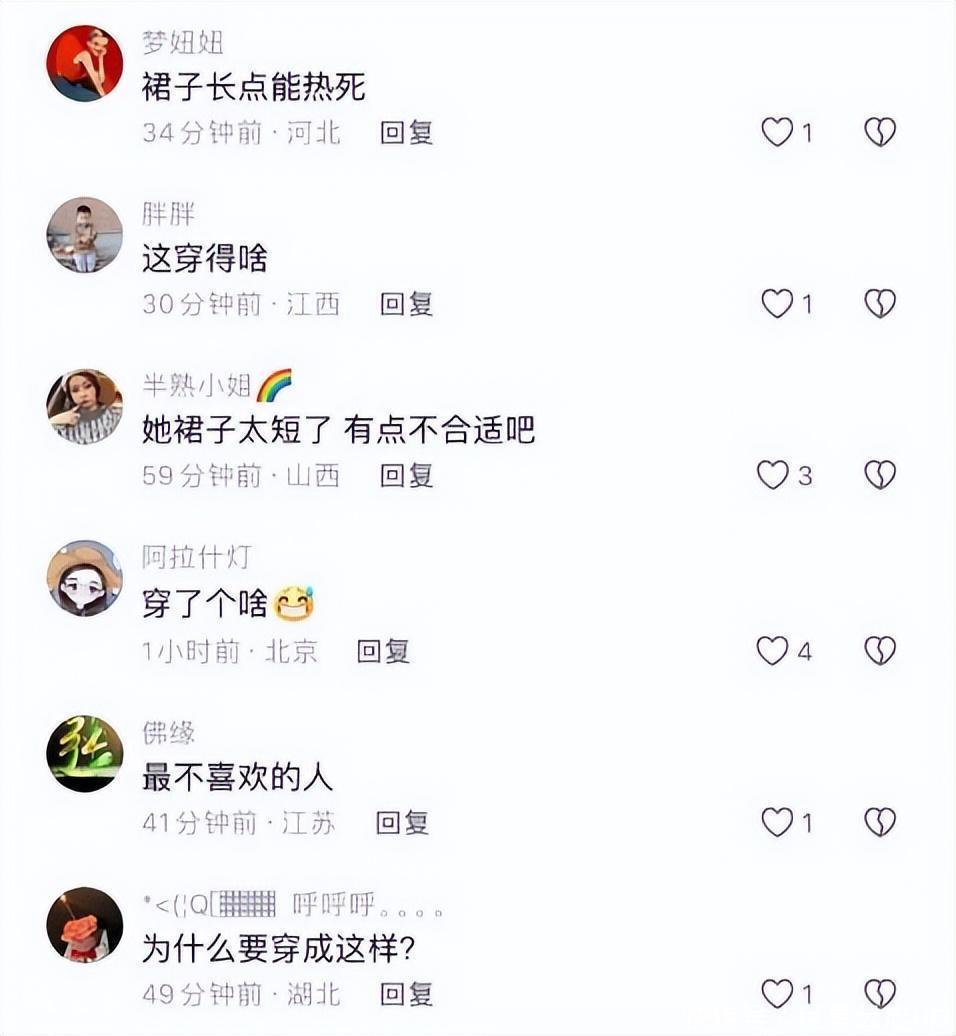Like 阿拉什灯's comment
Viewport: 956px width, 1036px height.
click(x=773, y=651)
